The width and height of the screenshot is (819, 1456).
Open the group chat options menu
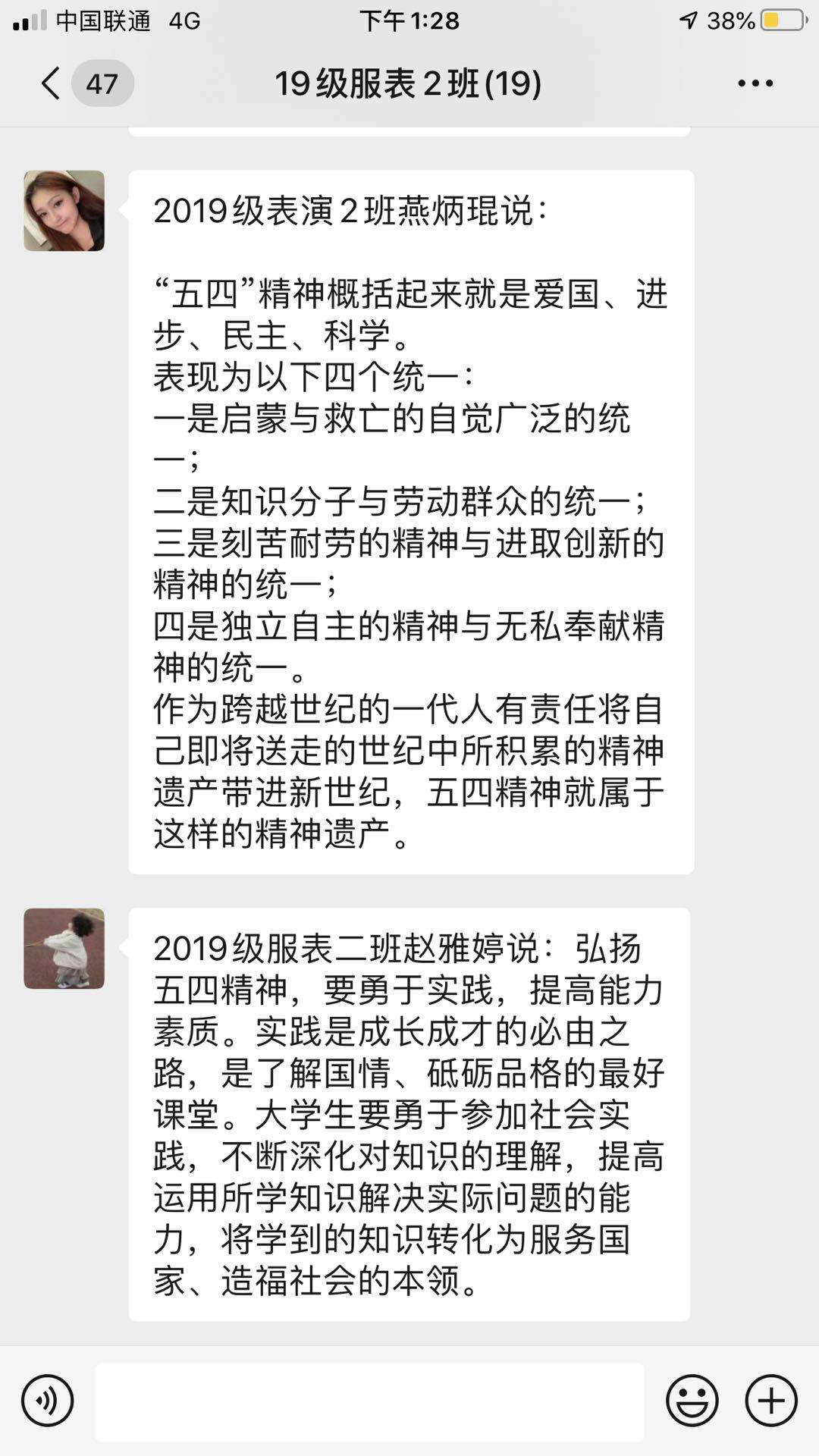click(x=755, y=83)
